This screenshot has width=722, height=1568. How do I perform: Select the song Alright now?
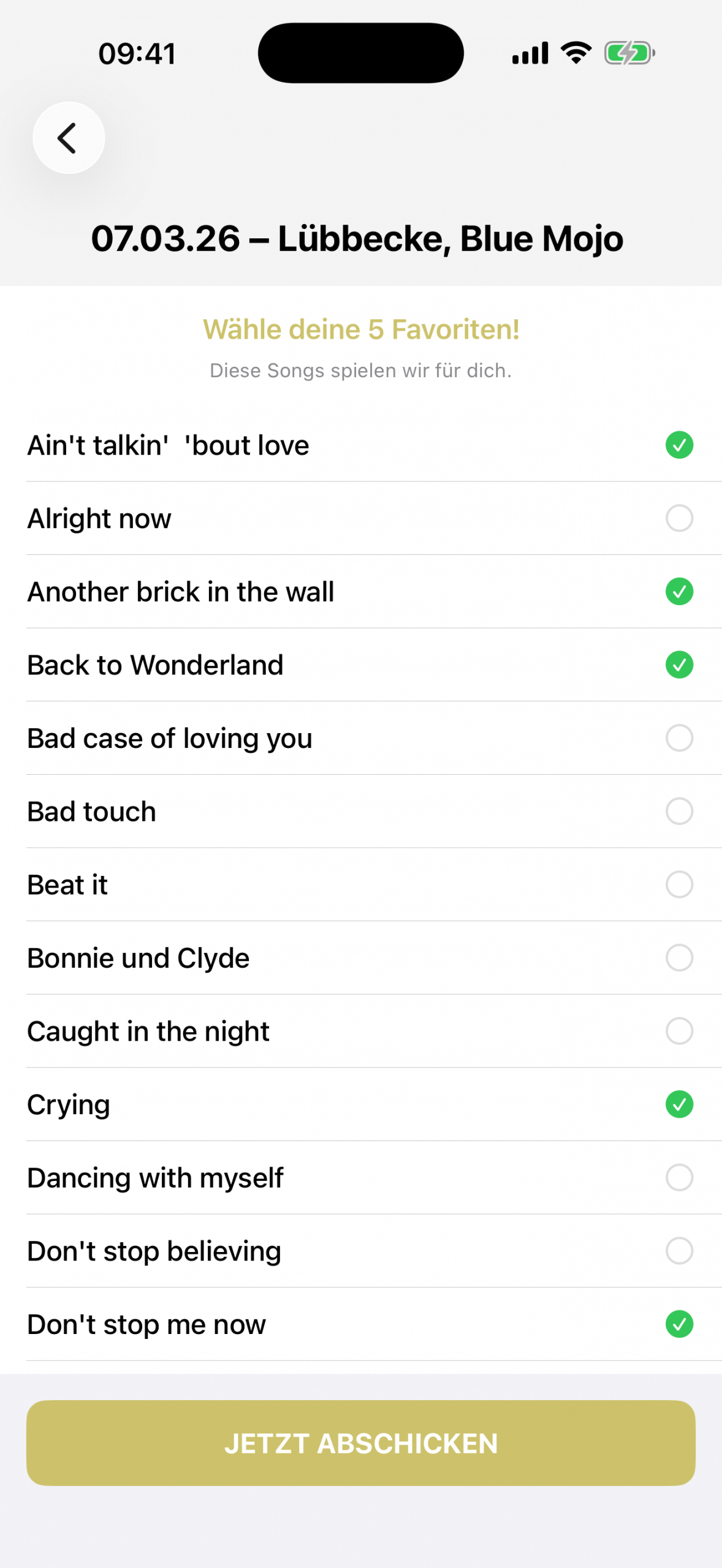click(x=679, y=518)
